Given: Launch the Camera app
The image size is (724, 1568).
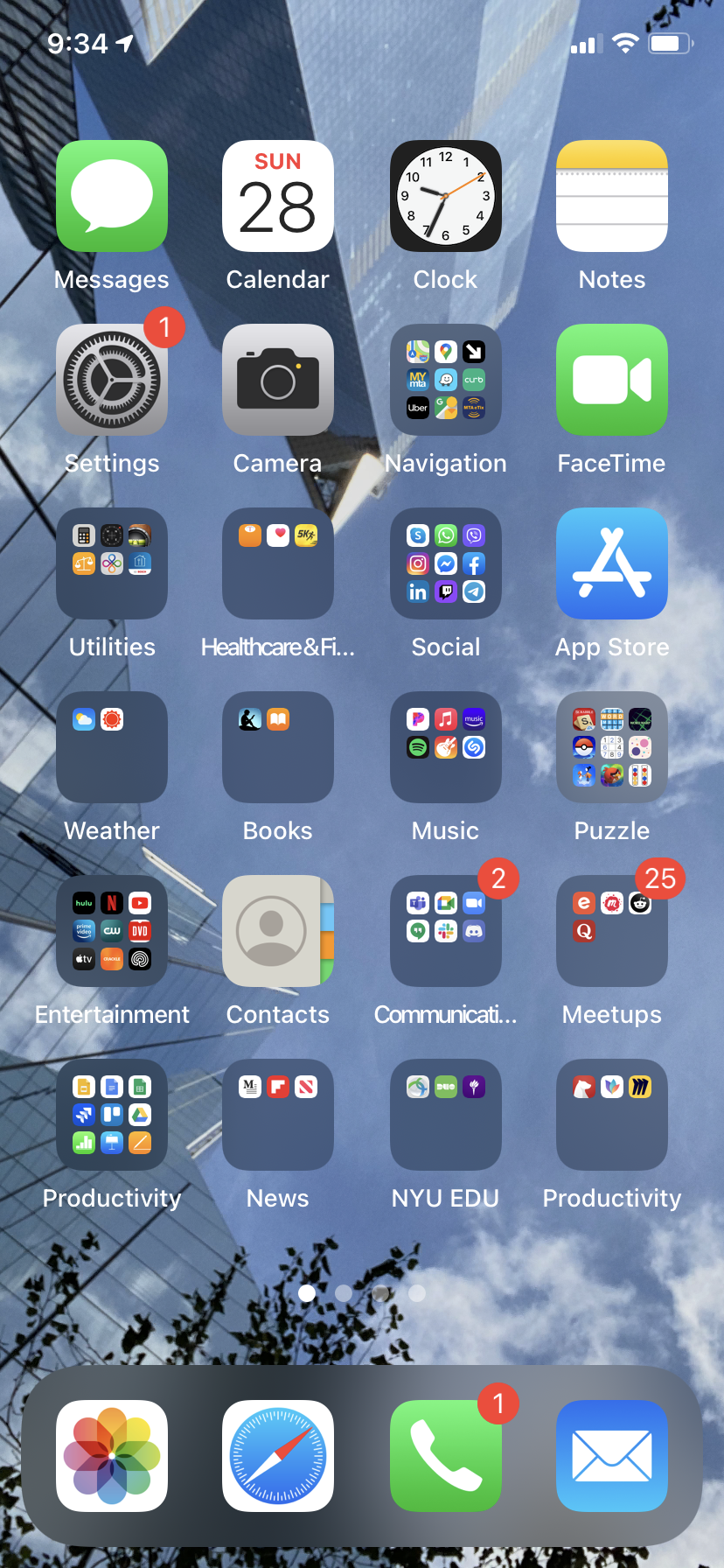Looking at the screenshot, I should (278, 380).
